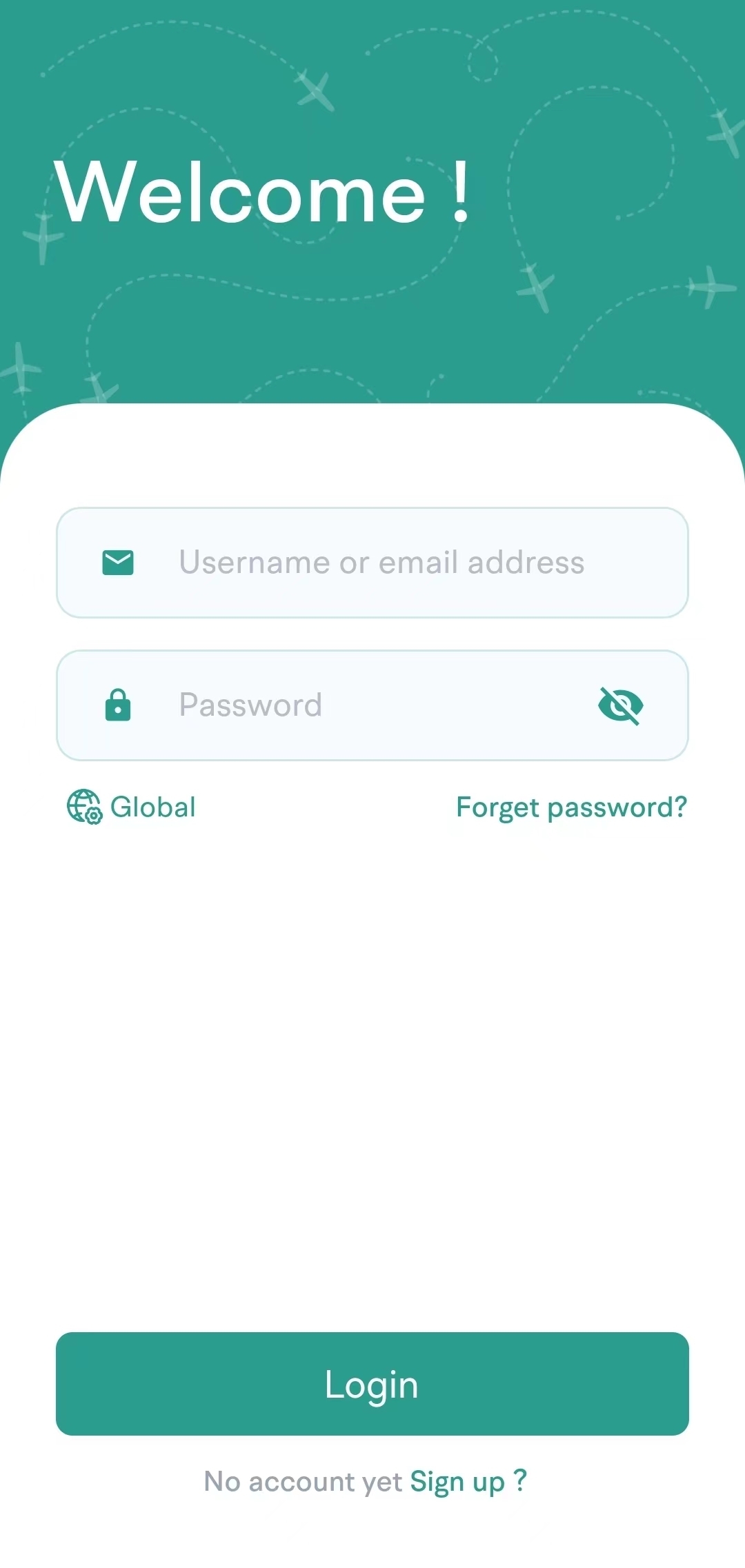Open the Forget password link

click(x=571, y=807)
